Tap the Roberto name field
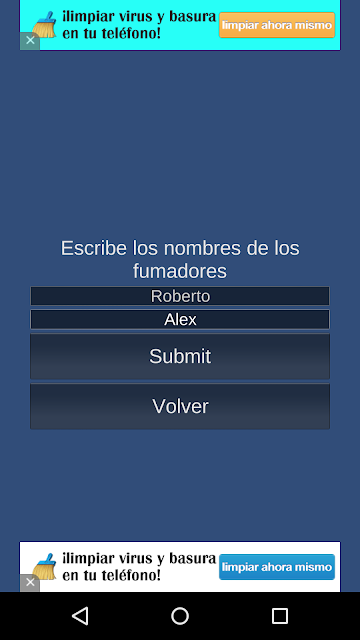 click(x=180, y=296)
